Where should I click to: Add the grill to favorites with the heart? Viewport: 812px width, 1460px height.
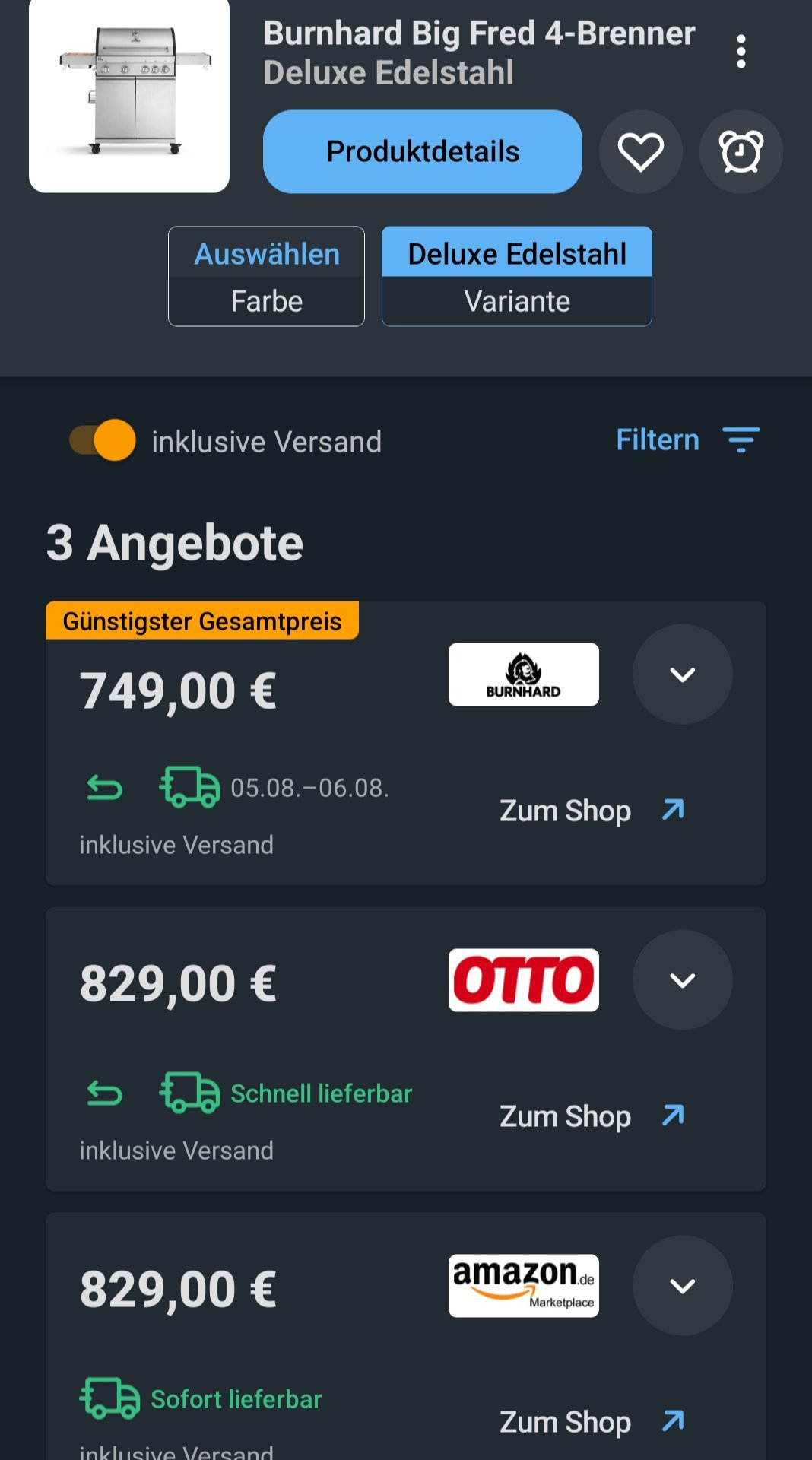[x=640, y=151]
